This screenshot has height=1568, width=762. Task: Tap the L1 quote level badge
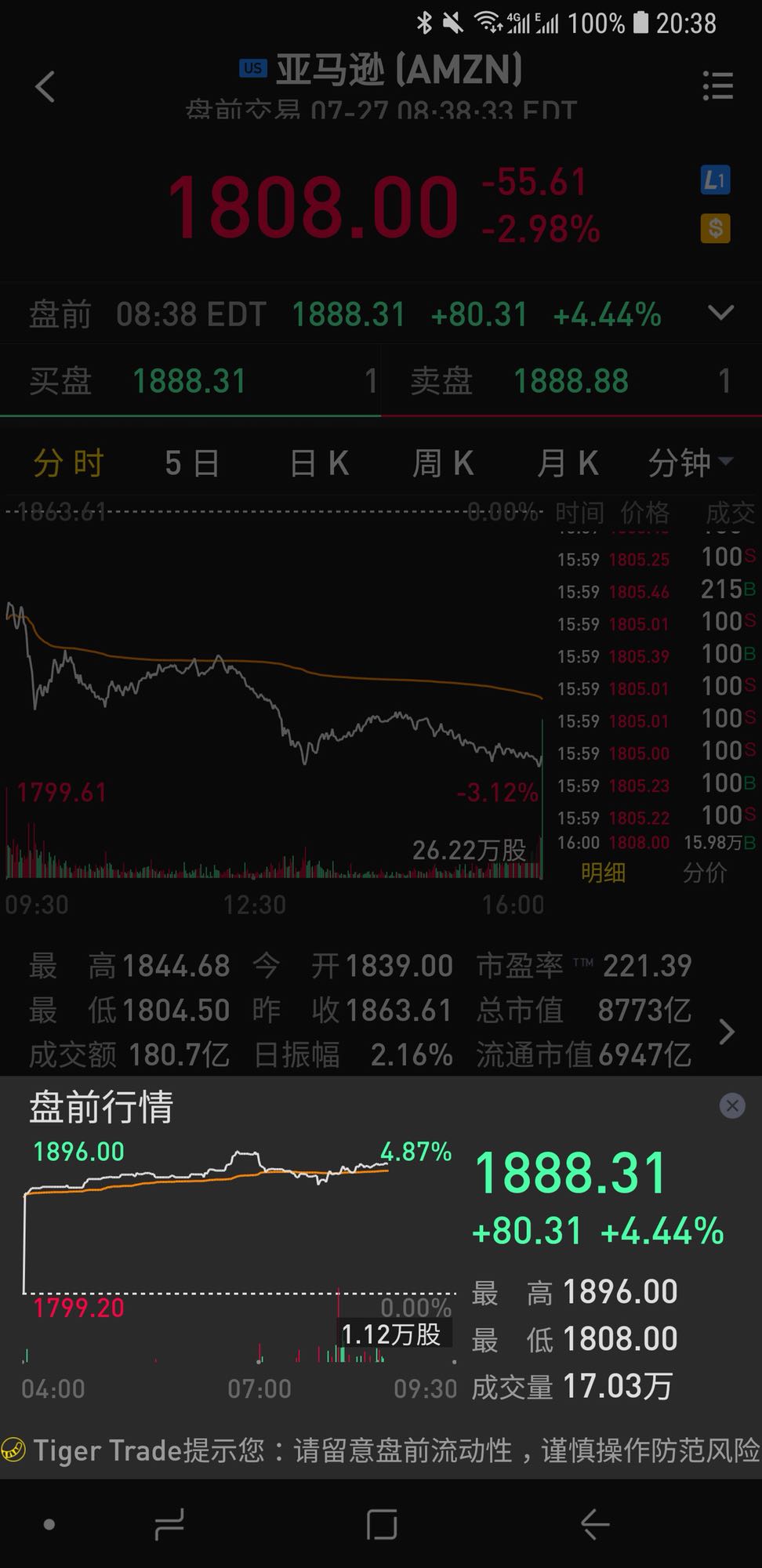click(x=715, y=180)
